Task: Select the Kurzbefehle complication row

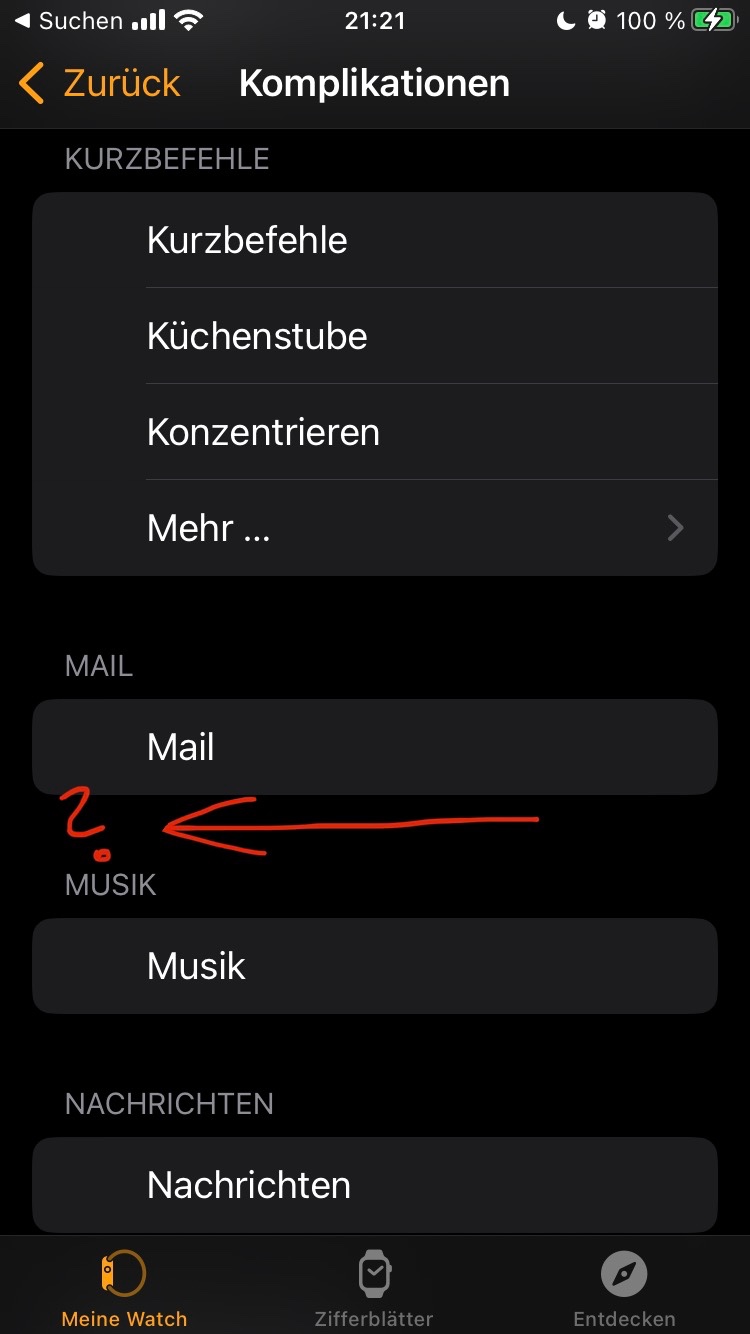Action: [x=375, y=241]
